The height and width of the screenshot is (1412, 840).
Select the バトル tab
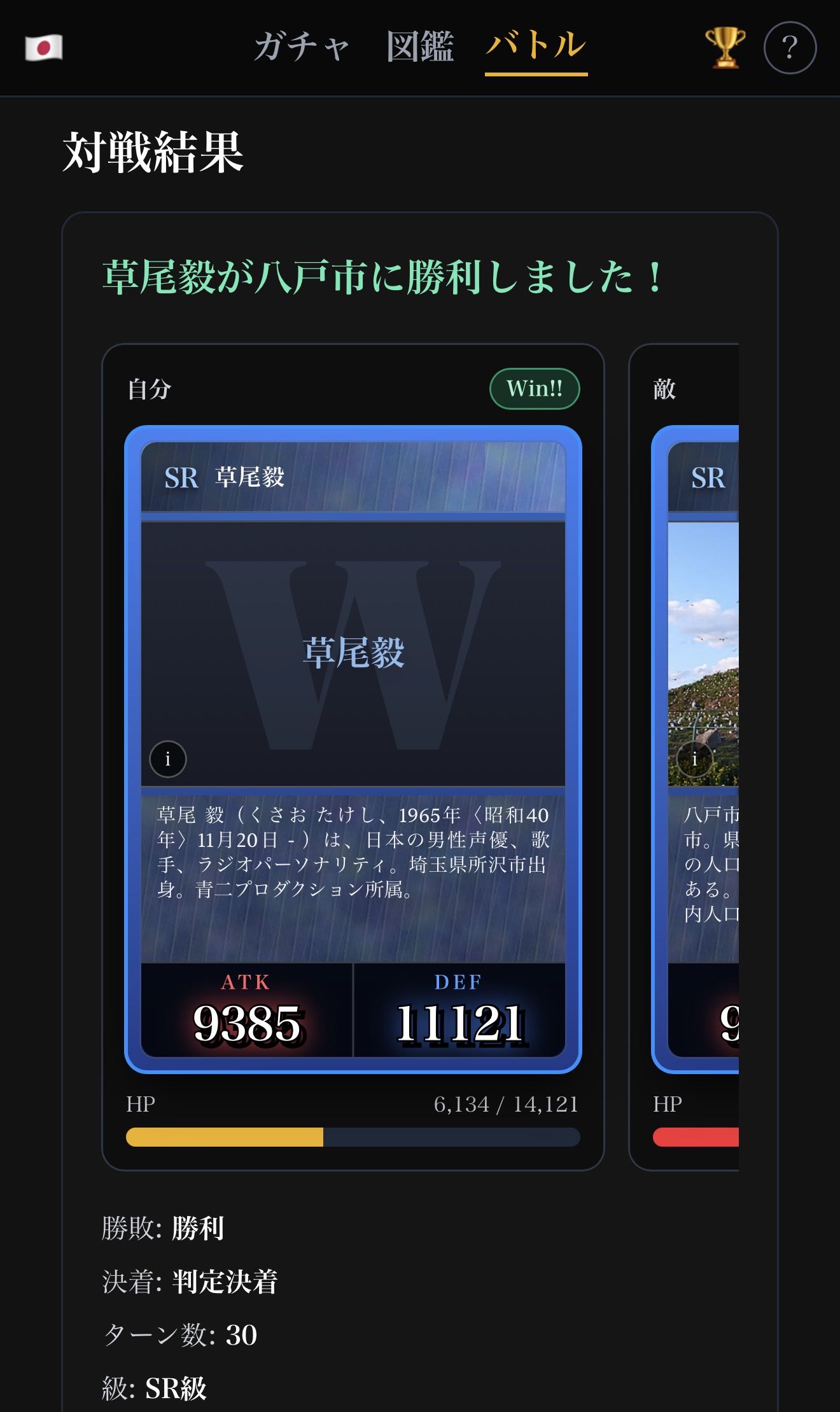click(x=536, y=46)
